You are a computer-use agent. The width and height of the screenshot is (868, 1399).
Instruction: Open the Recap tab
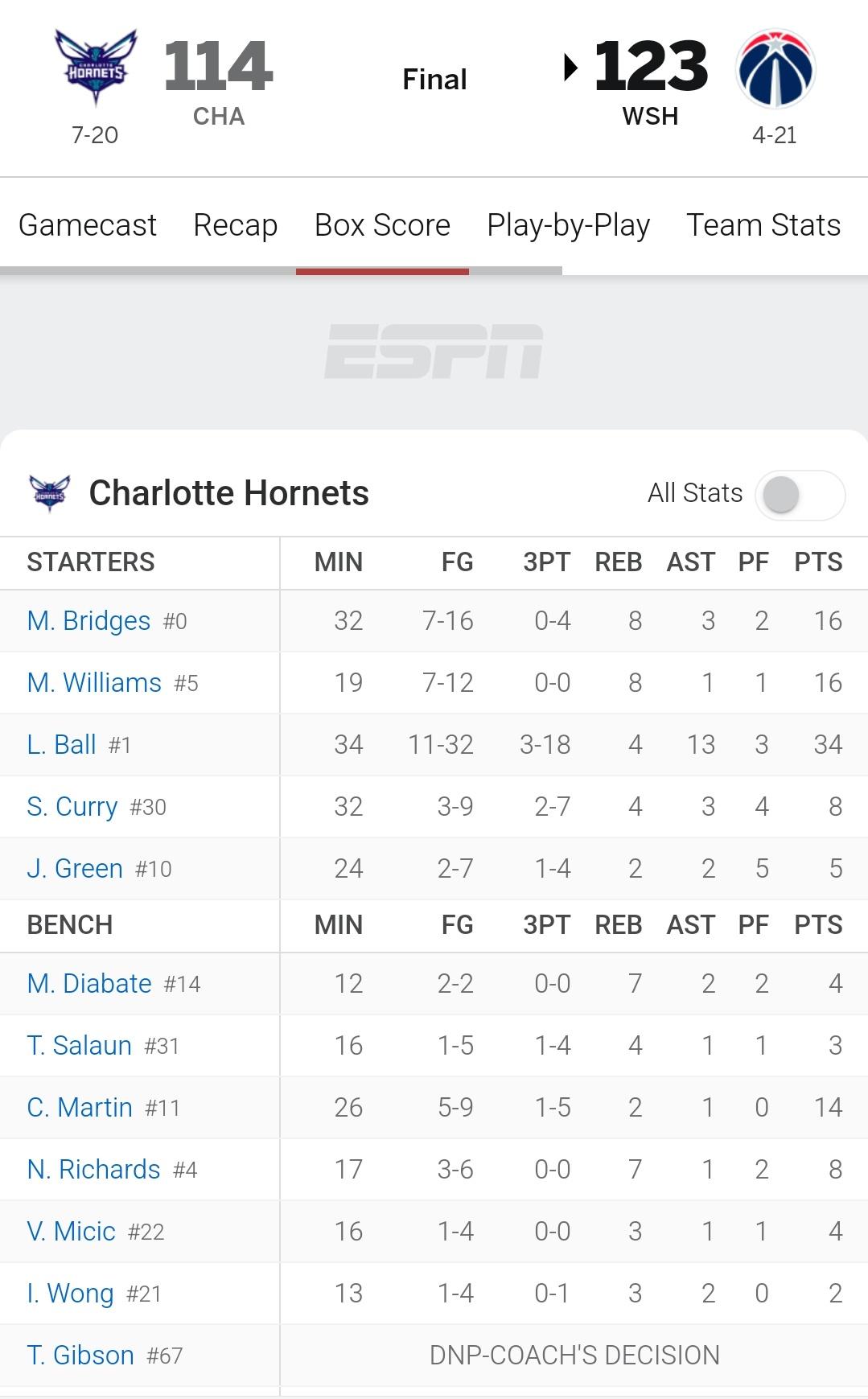point(235,225)
